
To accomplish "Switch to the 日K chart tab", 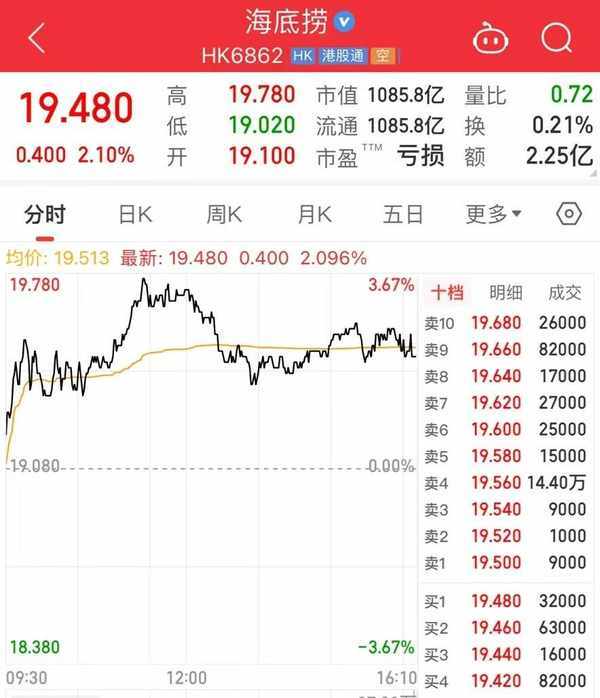I will (135, 214).
